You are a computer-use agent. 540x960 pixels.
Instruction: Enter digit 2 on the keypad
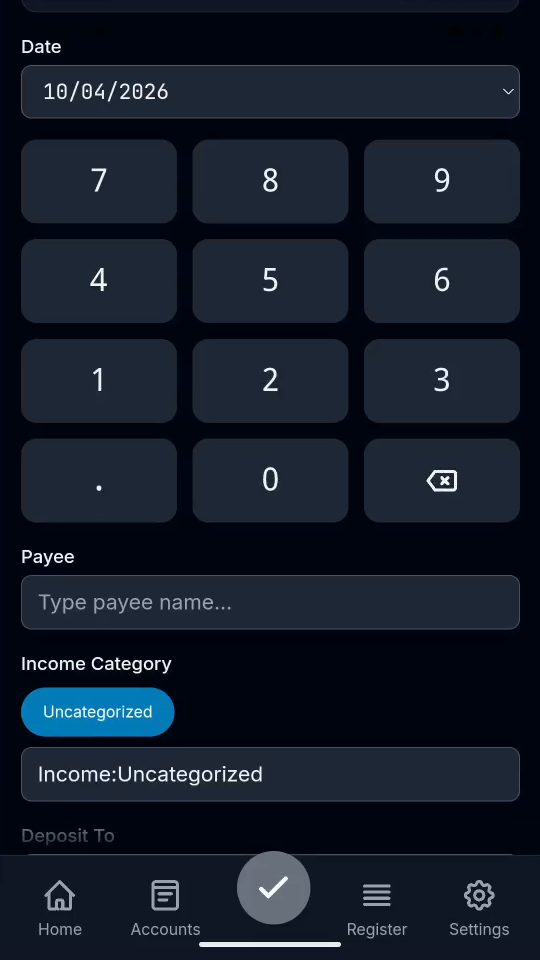pos(270,381)
